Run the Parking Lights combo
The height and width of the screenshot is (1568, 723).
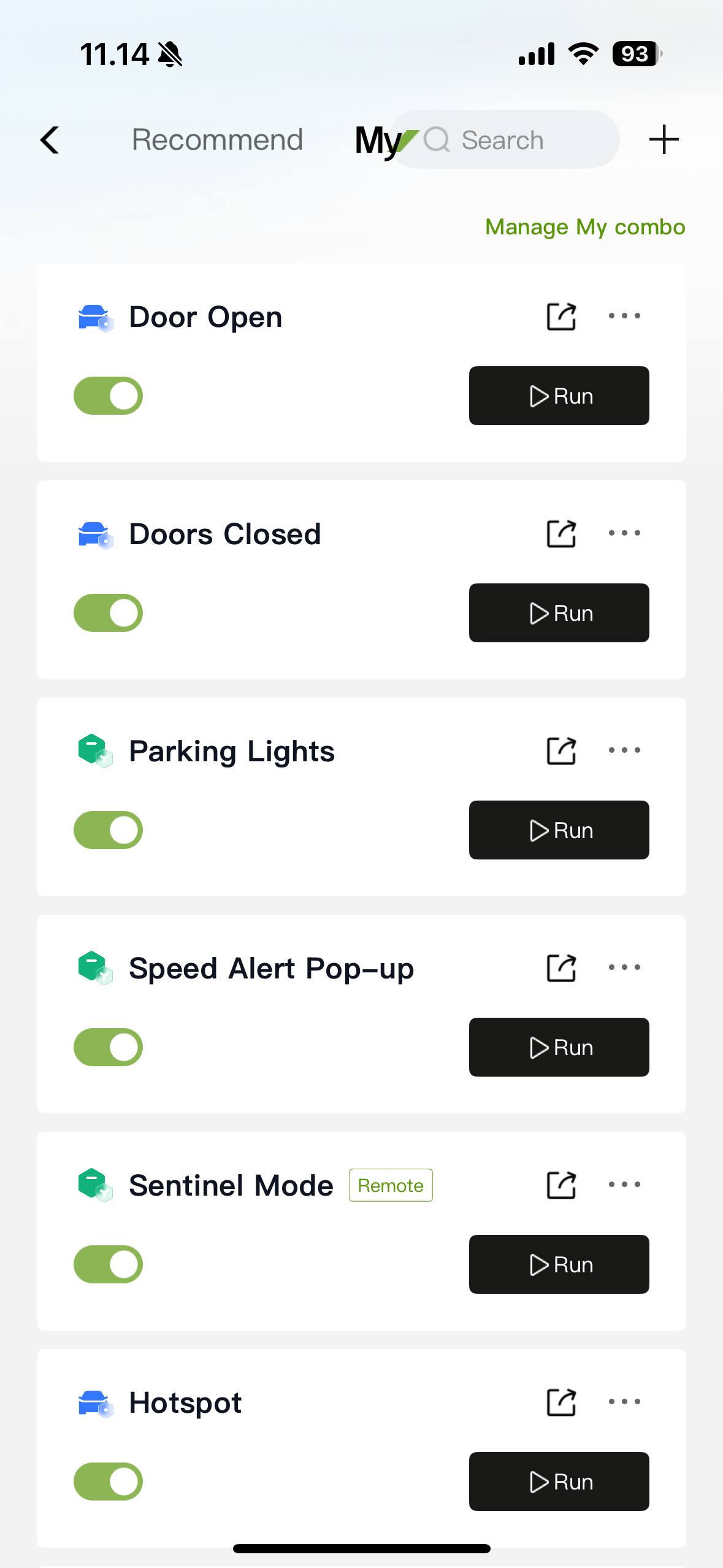click(x=559, y=830)
